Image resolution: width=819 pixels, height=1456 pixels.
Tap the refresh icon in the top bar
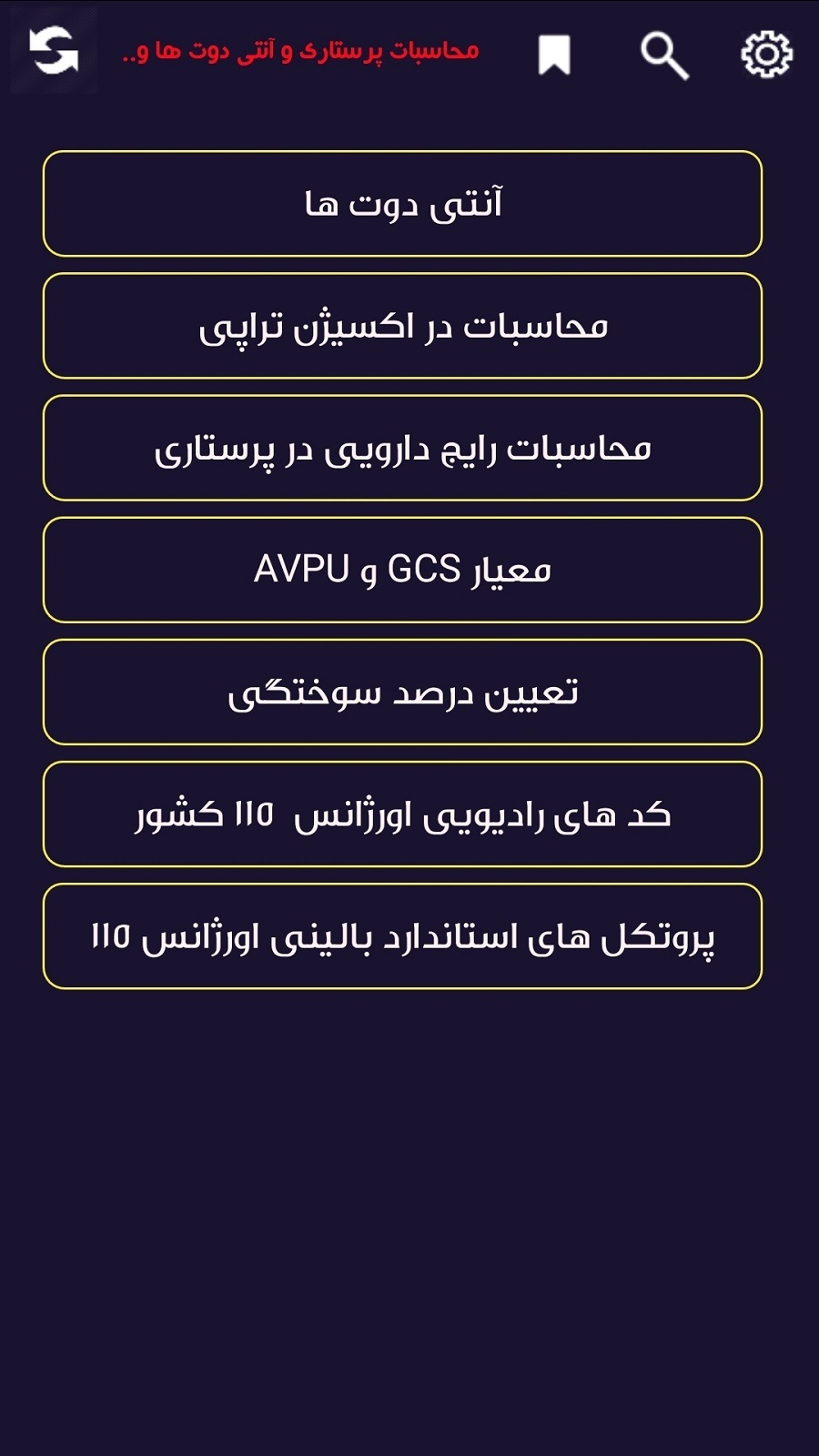54,51
